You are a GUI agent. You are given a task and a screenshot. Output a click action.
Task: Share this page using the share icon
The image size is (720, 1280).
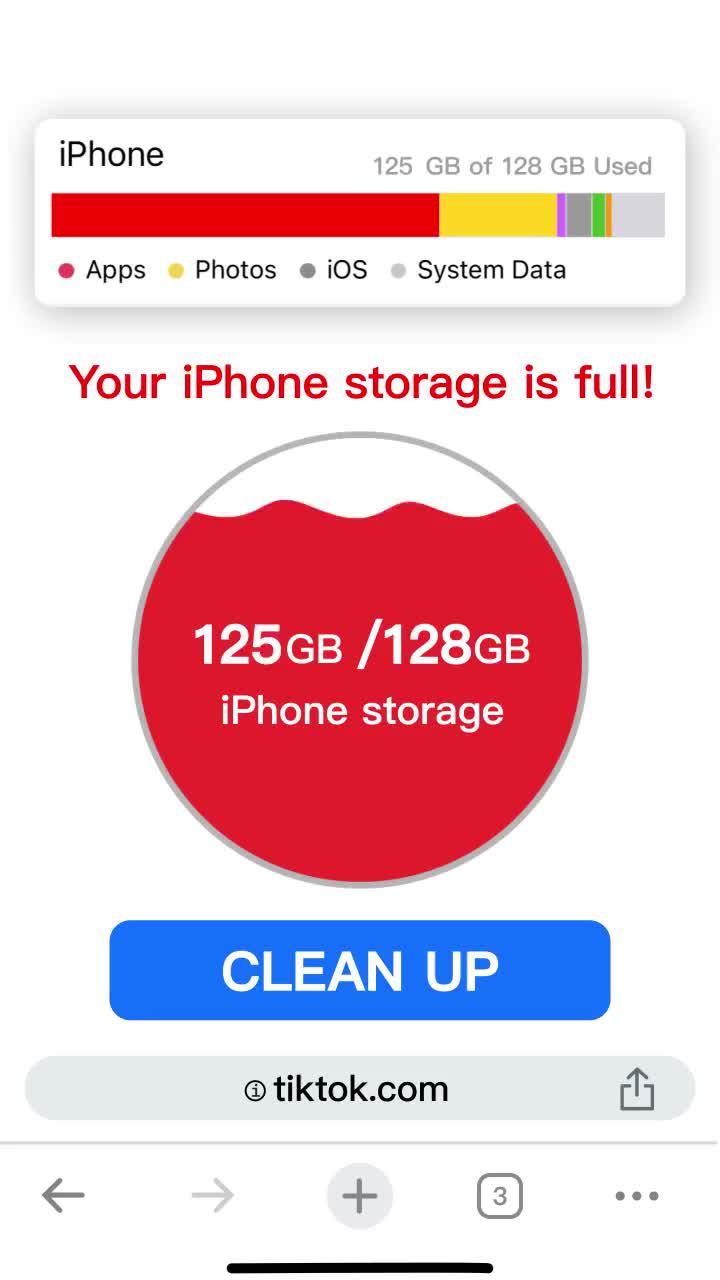636,1089
